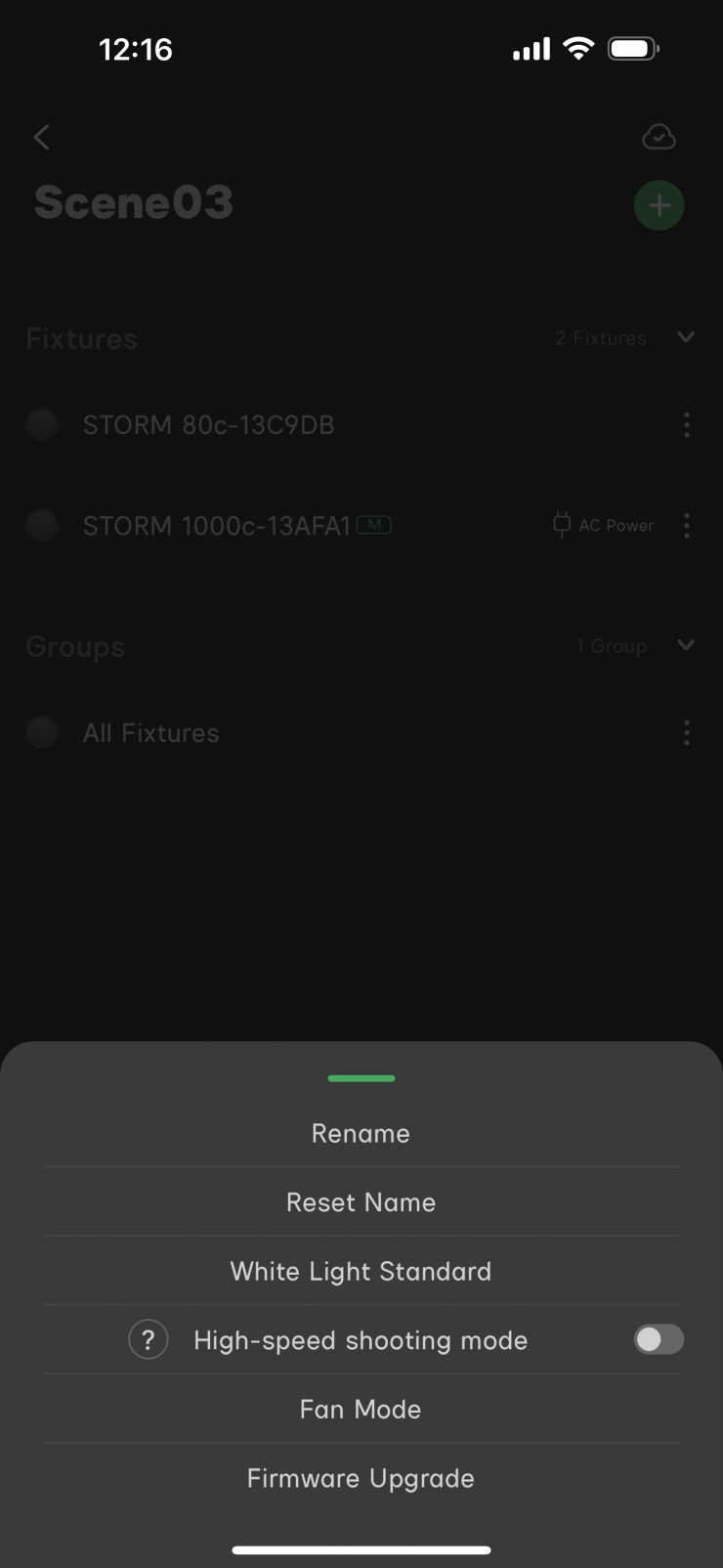This screenshot has height=1568, width=723.
Task: Show help for High-speed shooting mode
Action: point(149,1340)
